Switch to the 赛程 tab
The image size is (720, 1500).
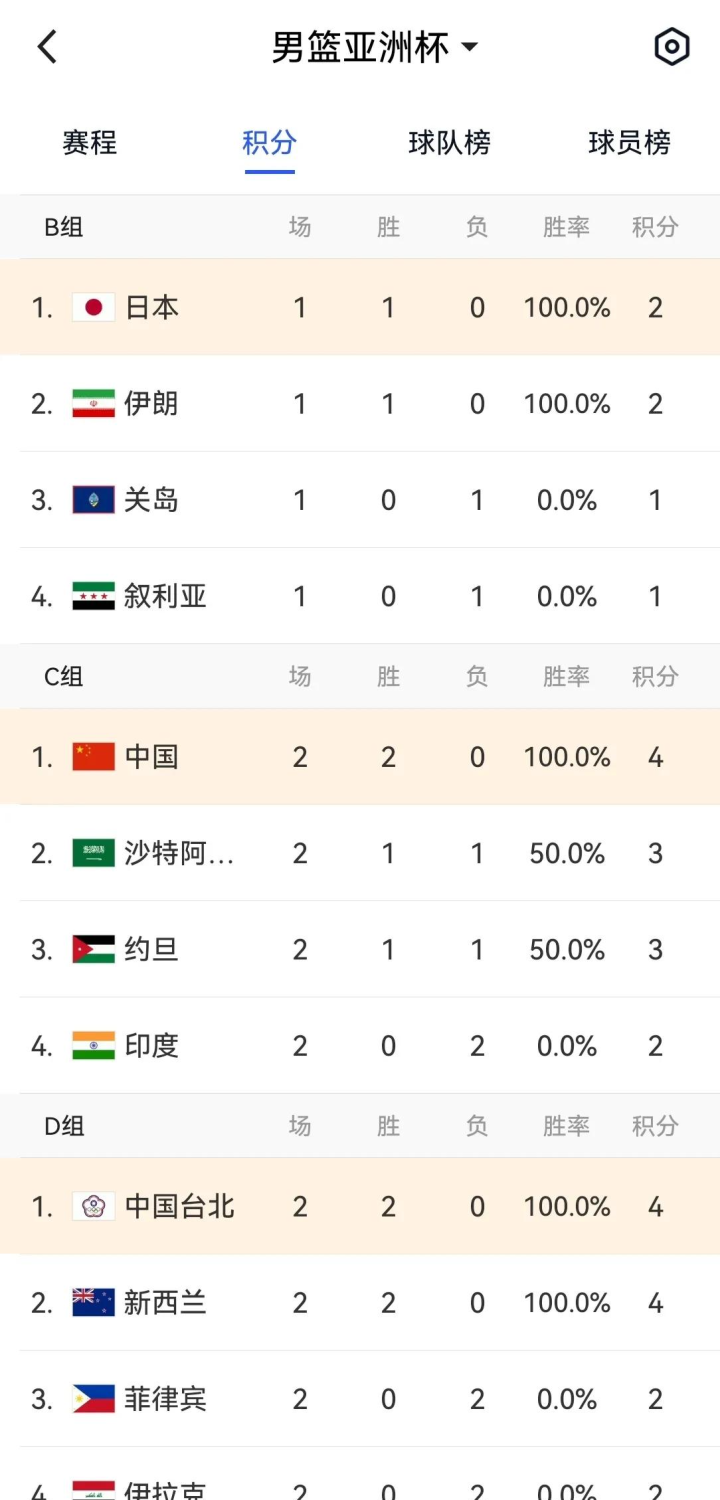pos(90,143)
